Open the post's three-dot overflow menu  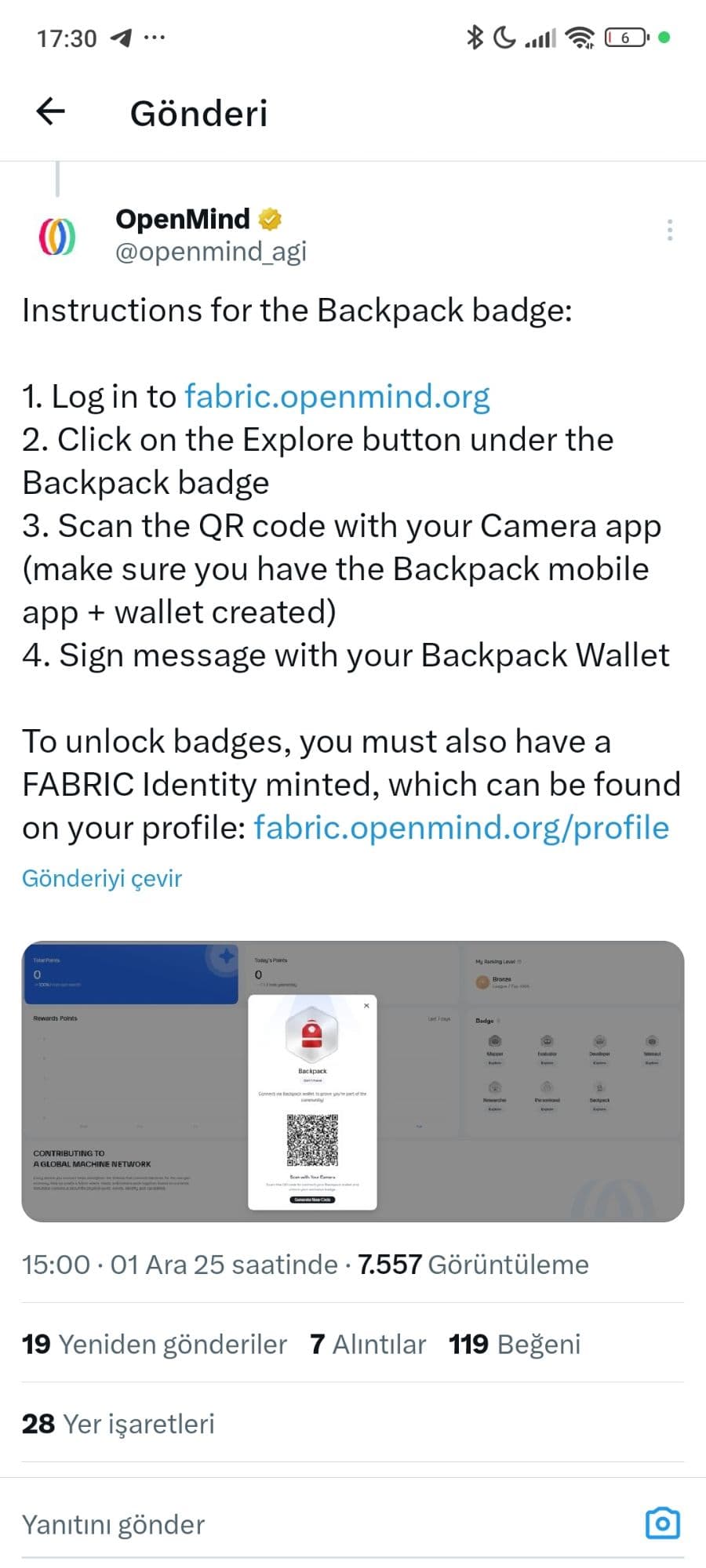[x=669, y=230]
